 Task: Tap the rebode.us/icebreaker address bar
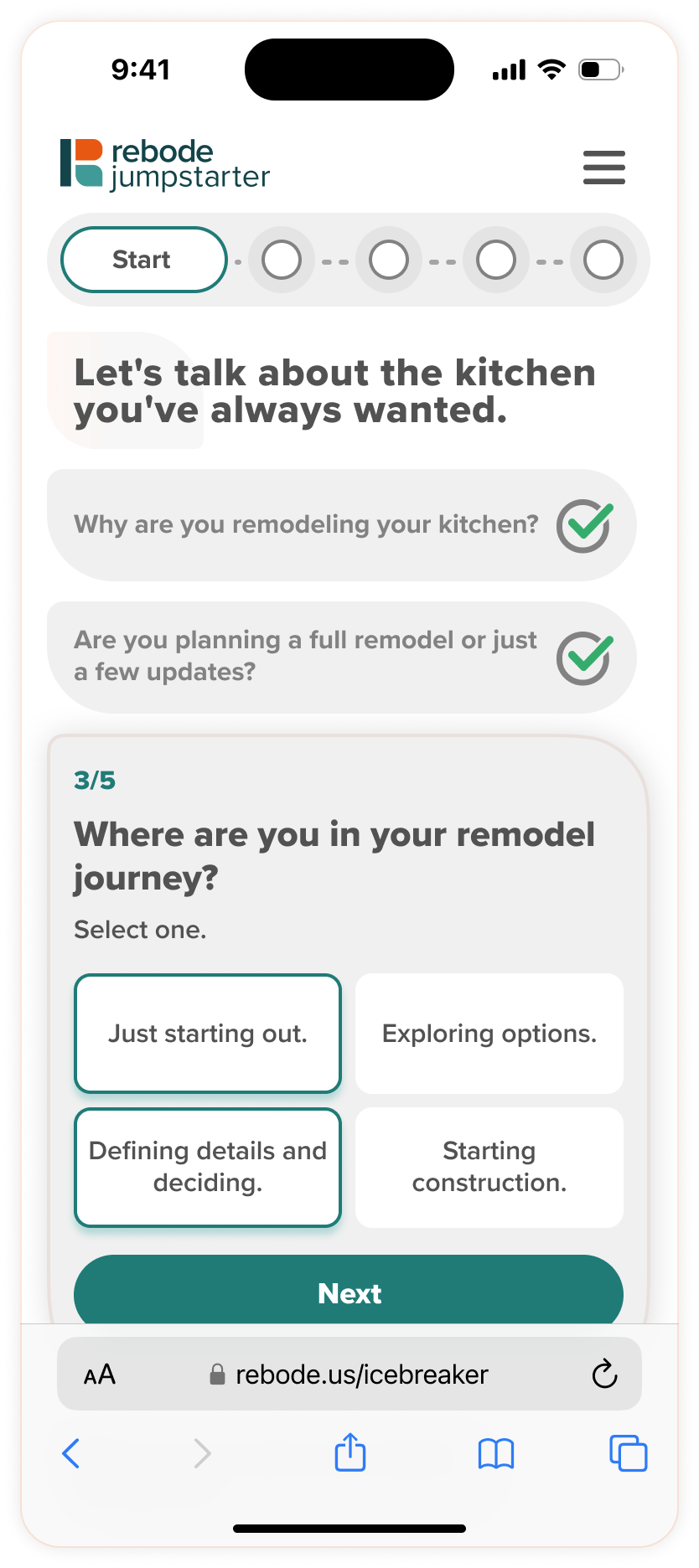(349, 1374)
